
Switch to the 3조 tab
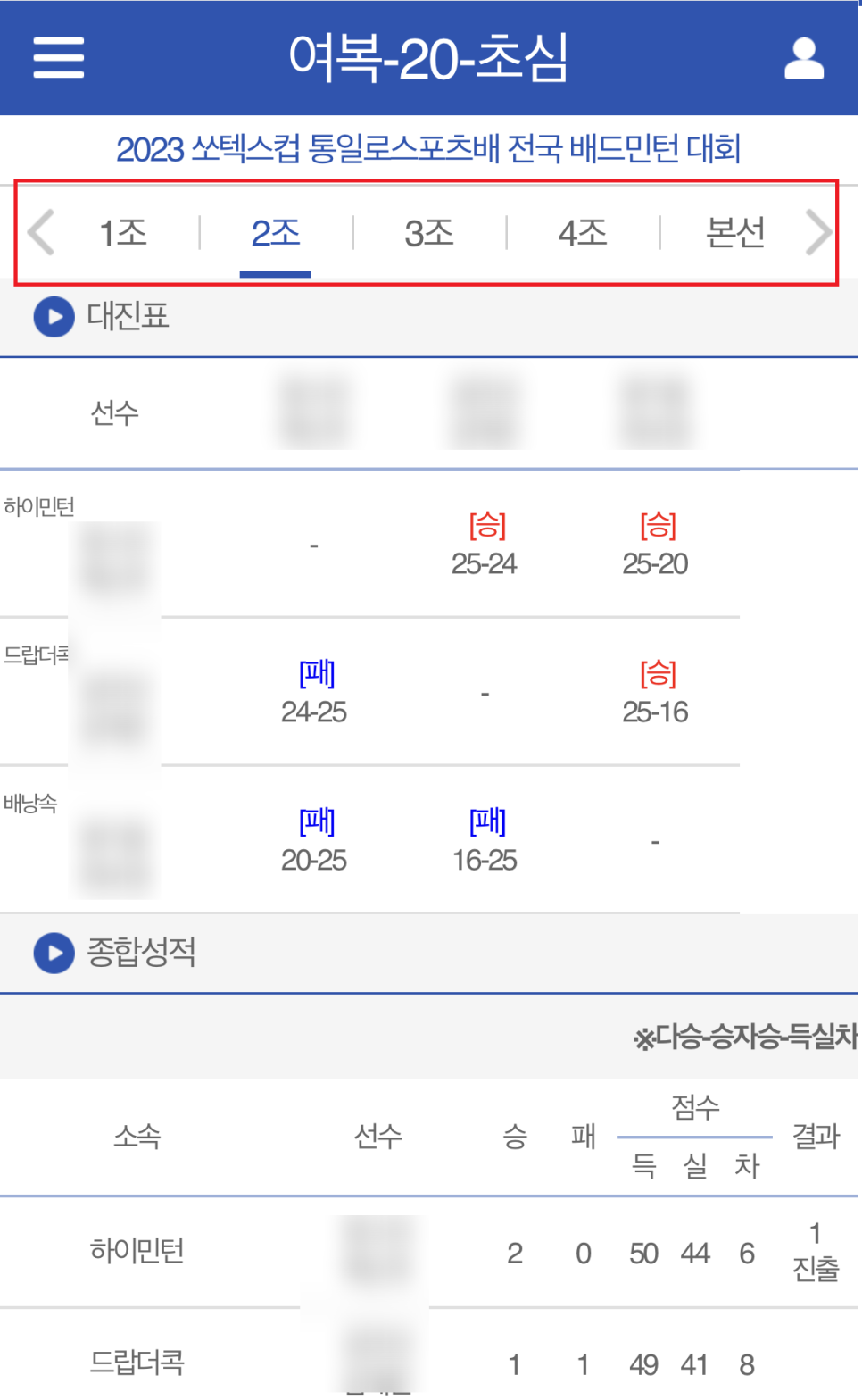(x=429, y=233)
